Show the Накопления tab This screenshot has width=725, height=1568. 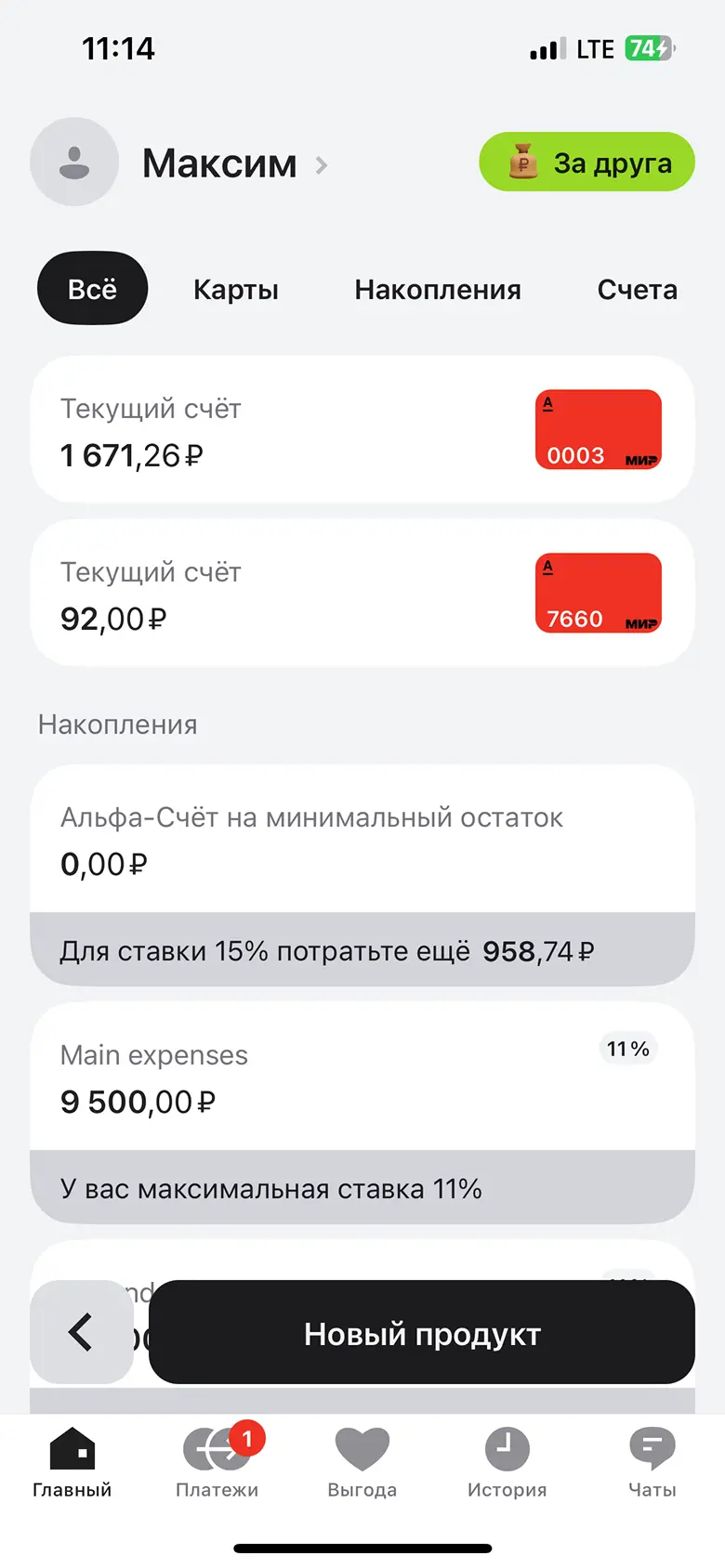pyautogui.click(x=438, y=290)
